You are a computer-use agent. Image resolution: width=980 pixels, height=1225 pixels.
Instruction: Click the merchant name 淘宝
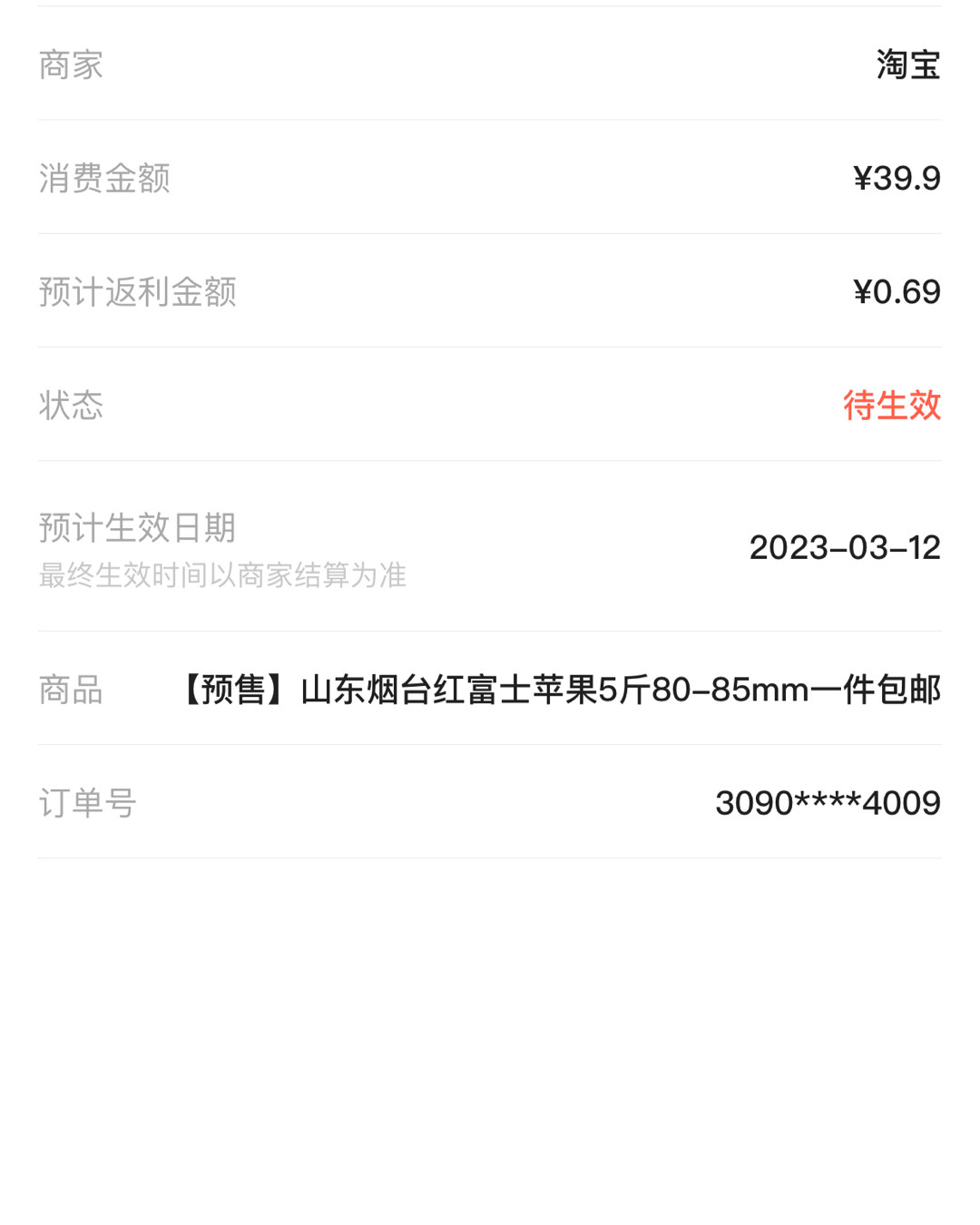click(907, 64)
